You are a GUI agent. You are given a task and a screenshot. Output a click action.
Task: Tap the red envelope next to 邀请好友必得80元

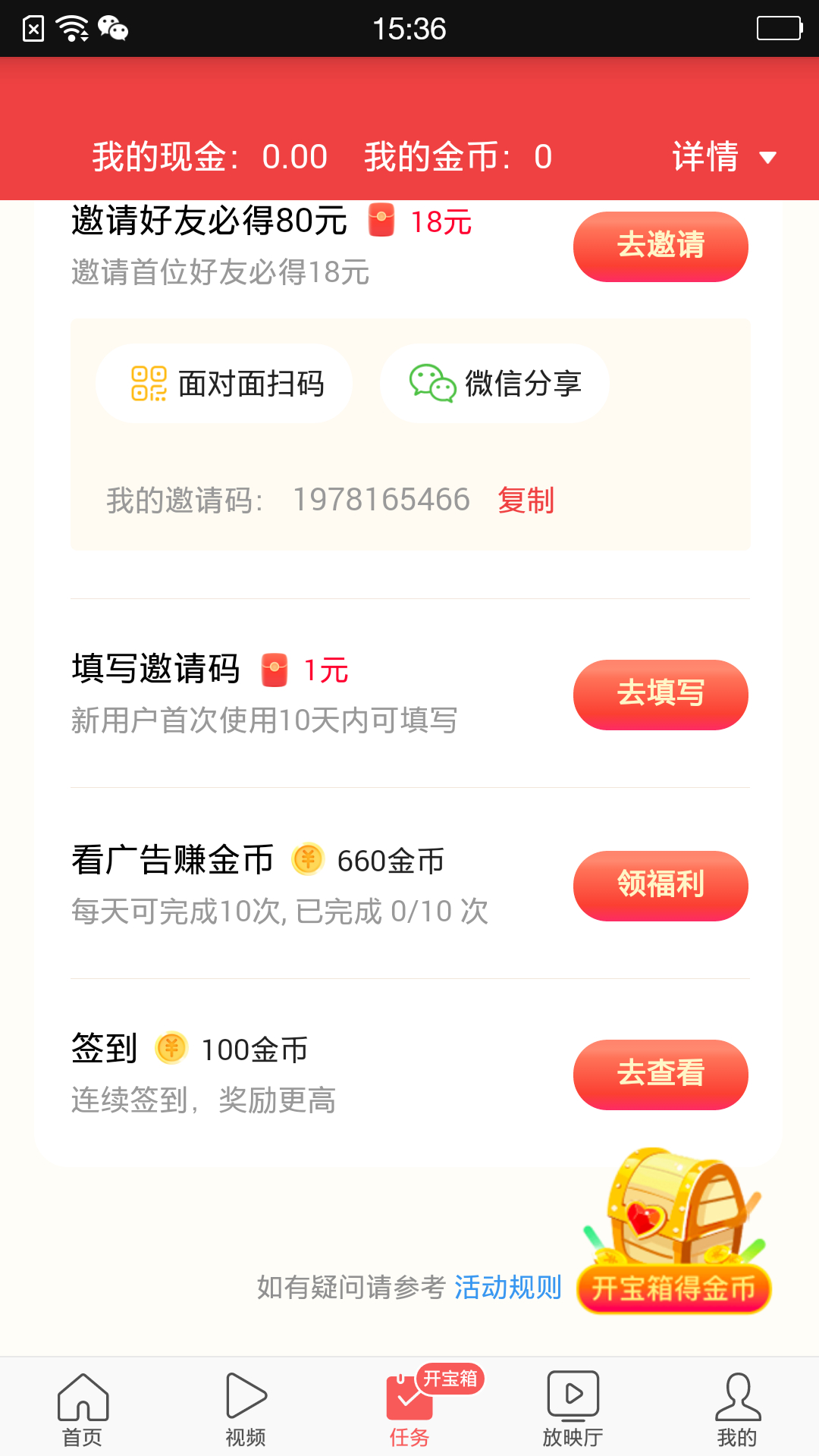381,221
